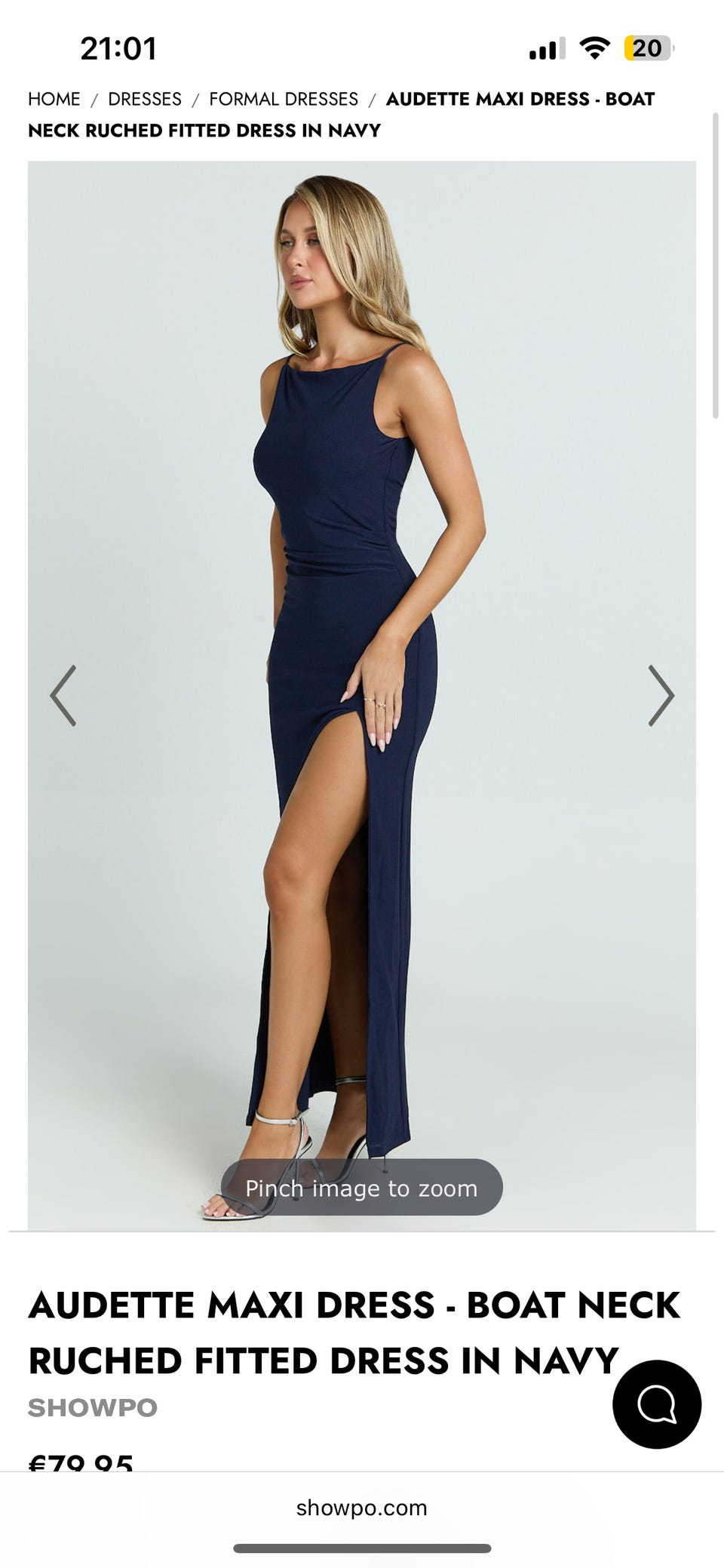The height and width of the screenshot is (1568, 724).
Task: Open the SHOWPO brand link
Action: tap(93, 1407)
